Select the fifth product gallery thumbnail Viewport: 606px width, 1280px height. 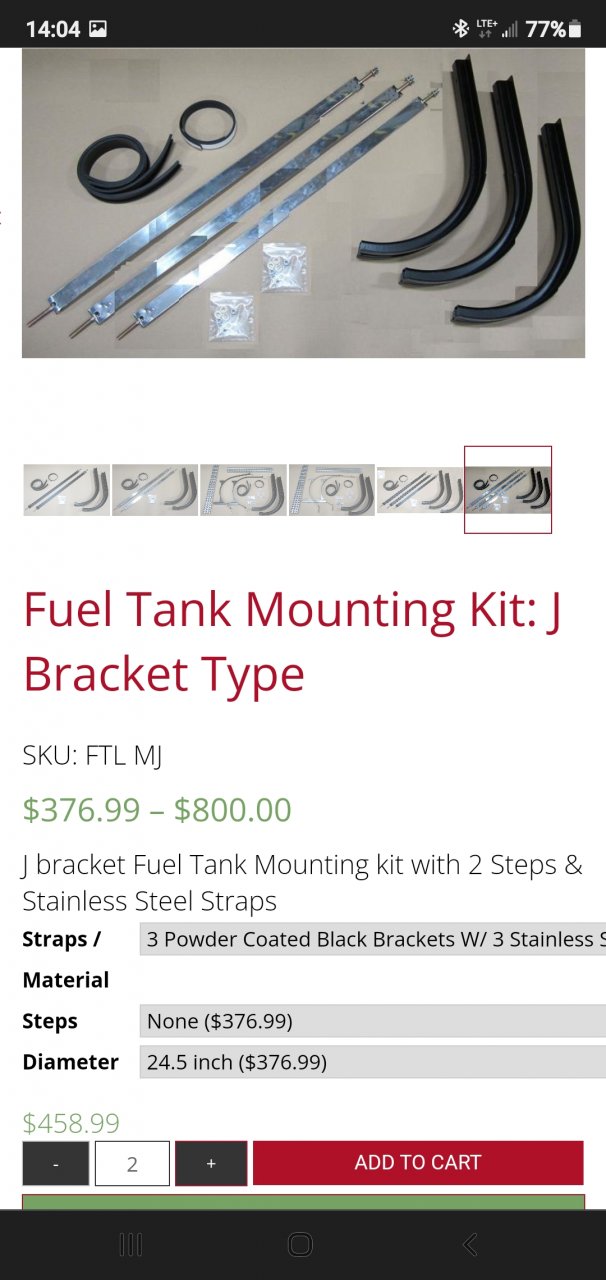click(x=420, y=490)
